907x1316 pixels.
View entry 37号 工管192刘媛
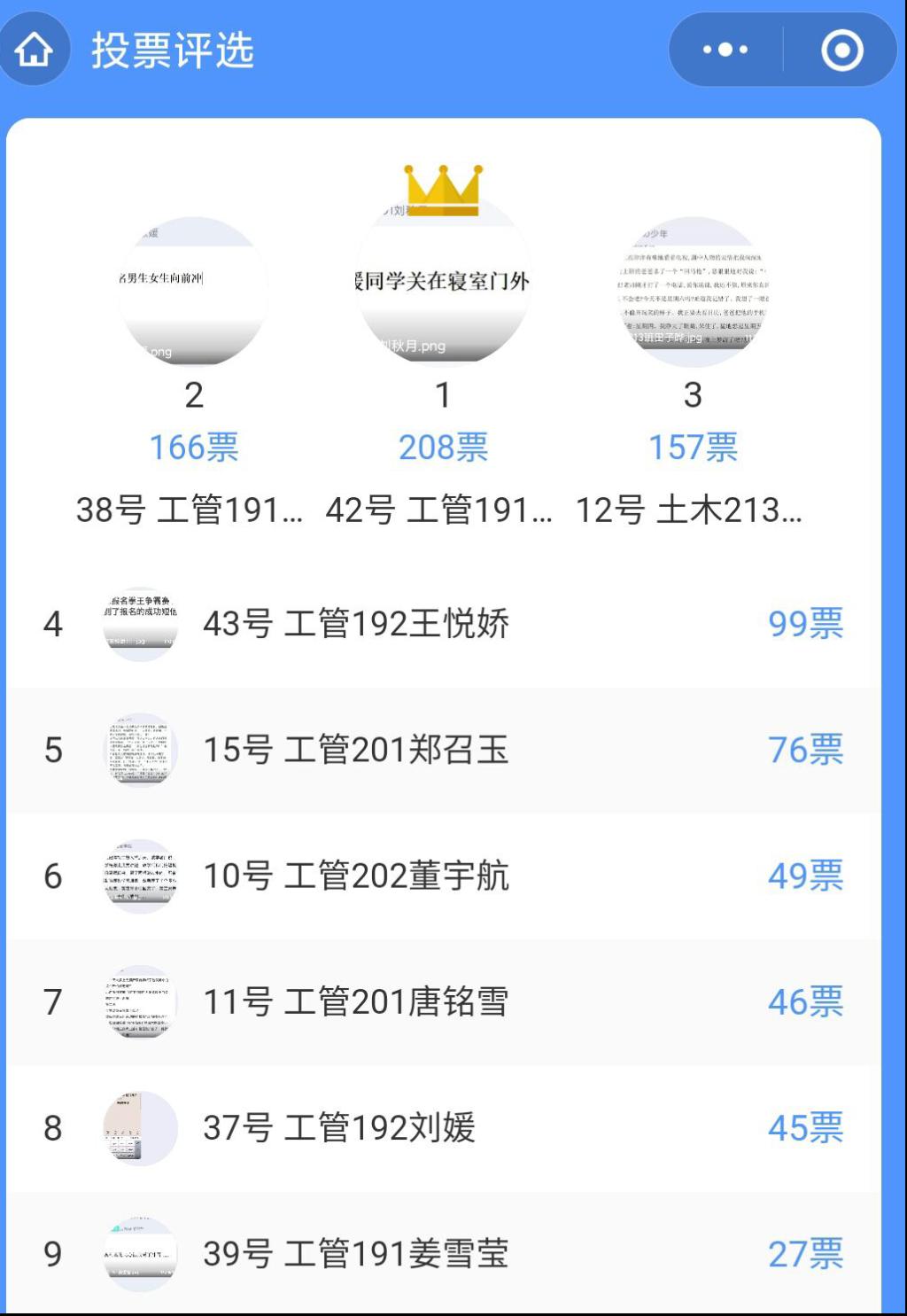tap(340, 1127)
